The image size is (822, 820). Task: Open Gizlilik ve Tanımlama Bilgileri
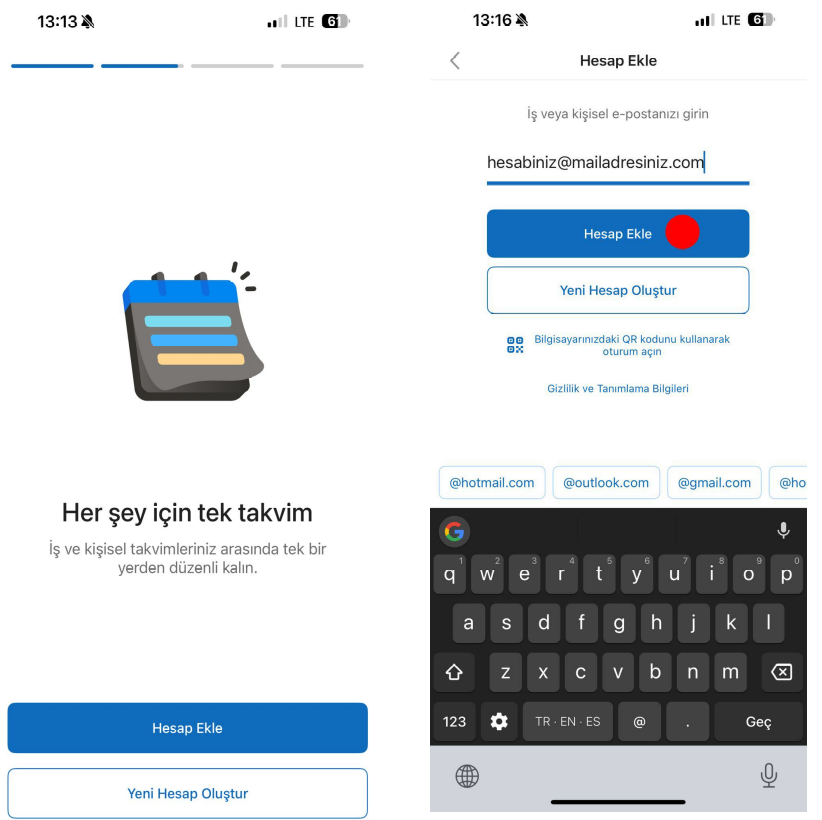coord(617,388)
